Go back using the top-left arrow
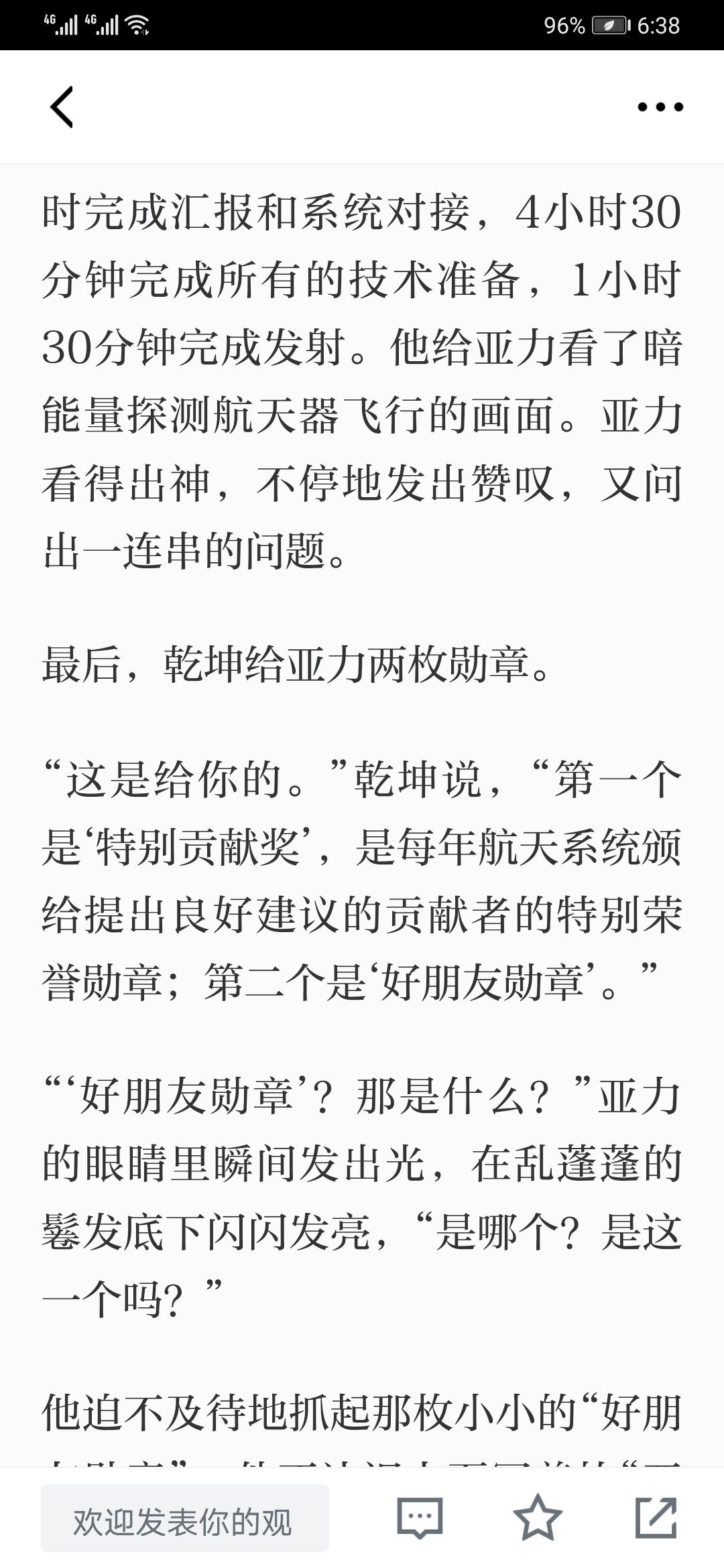Image resolution: width=724 pixels, height=1568 pixels. (62, 107)
